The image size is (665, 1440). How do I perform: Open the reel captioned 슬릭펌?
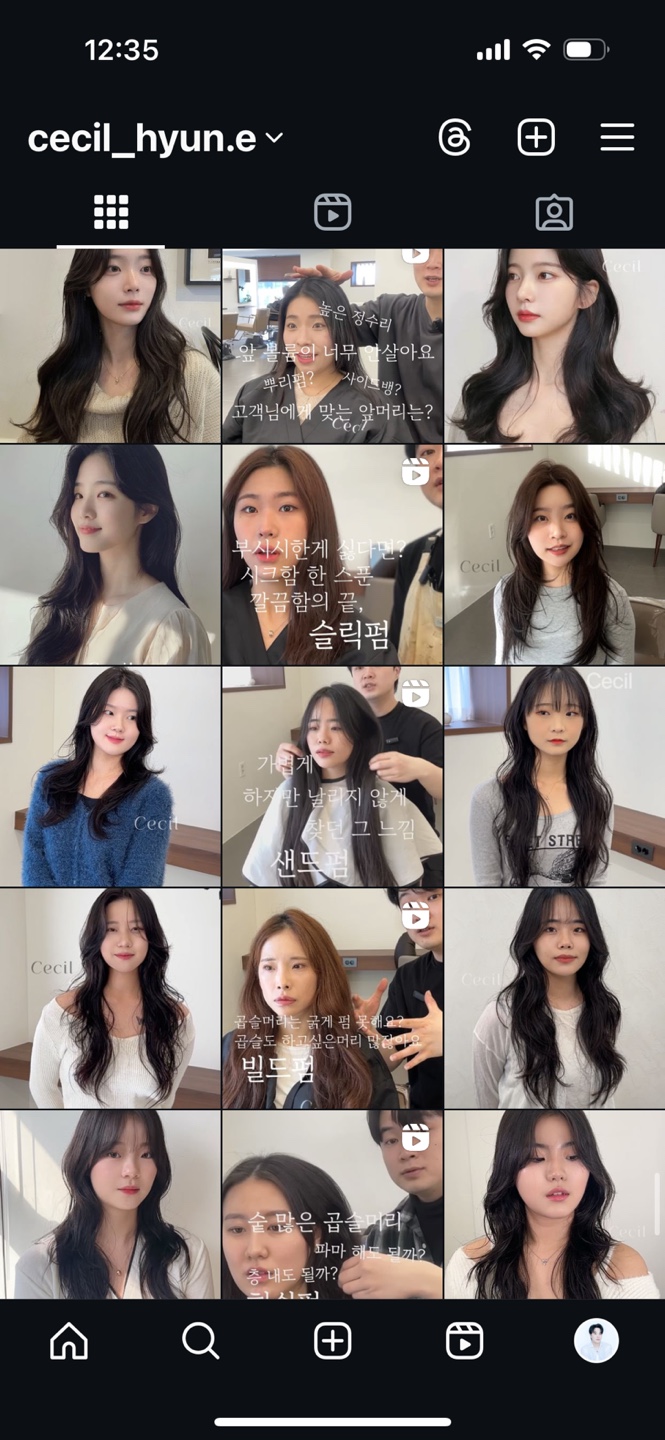(x=332, y=555)
